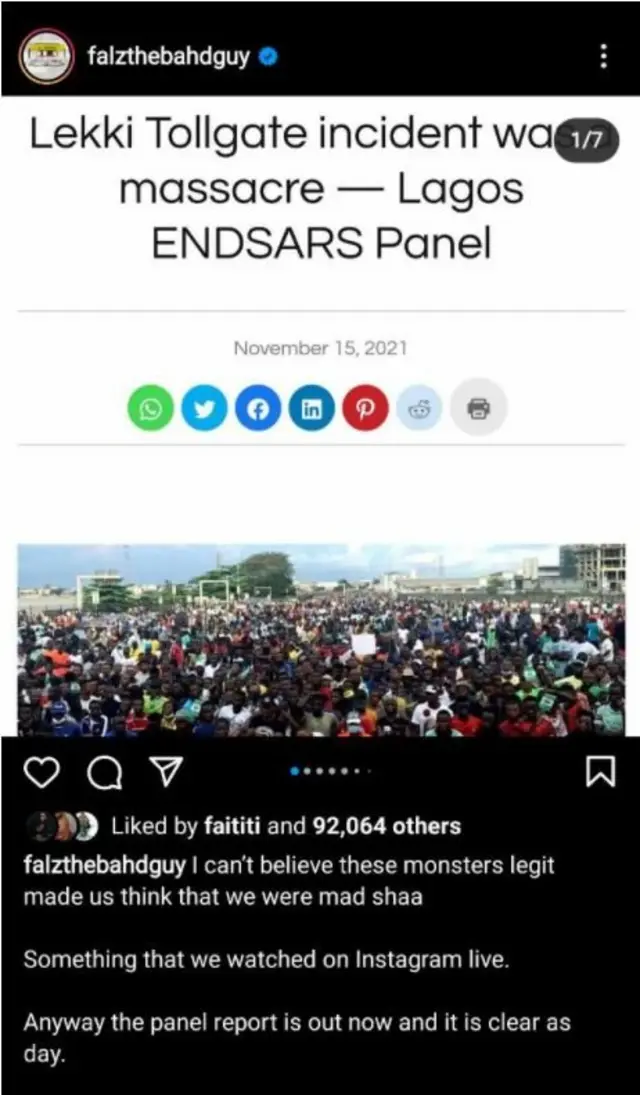Open falzthebahdguy's profile picture
640x1095 pixels.
pos(46,55)
